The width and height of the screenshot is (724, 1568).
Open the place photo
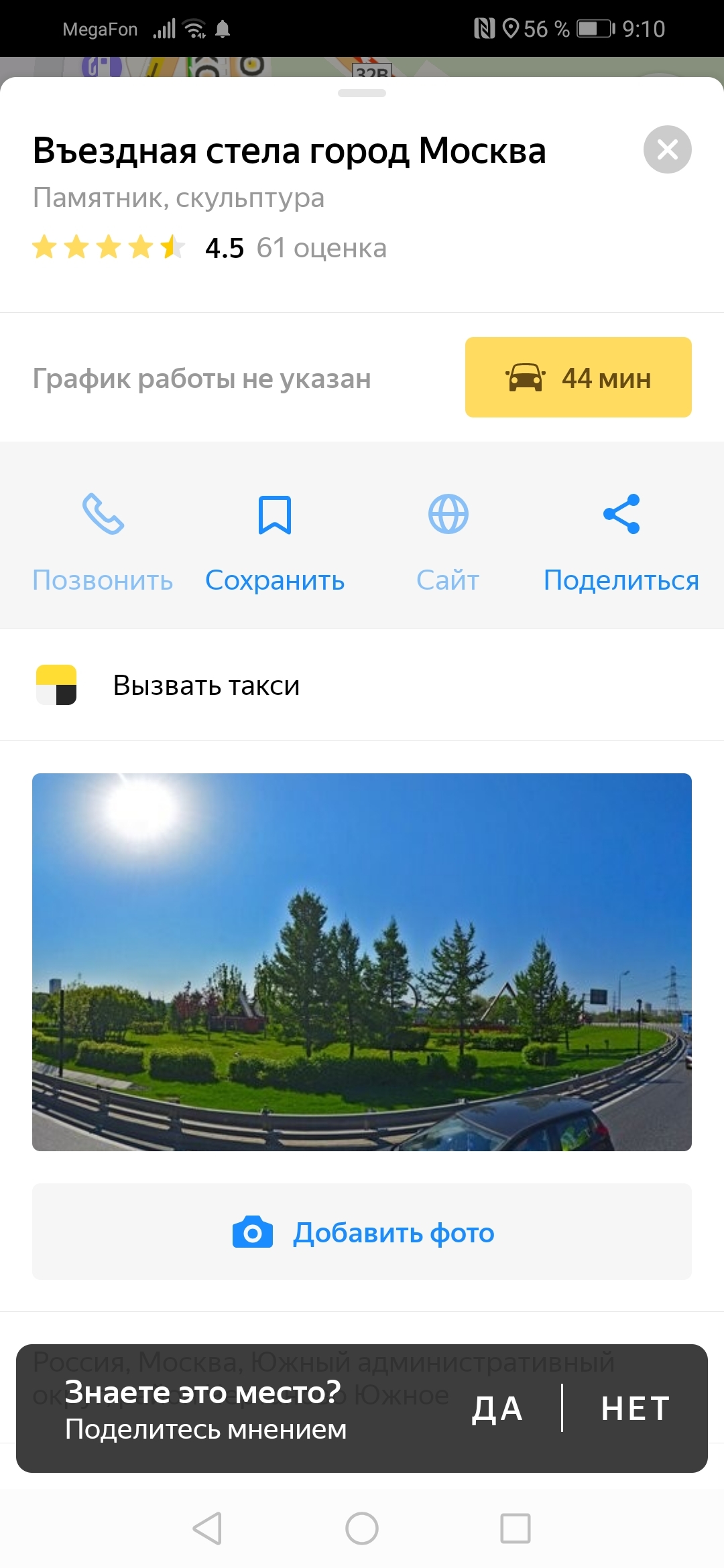362,962
